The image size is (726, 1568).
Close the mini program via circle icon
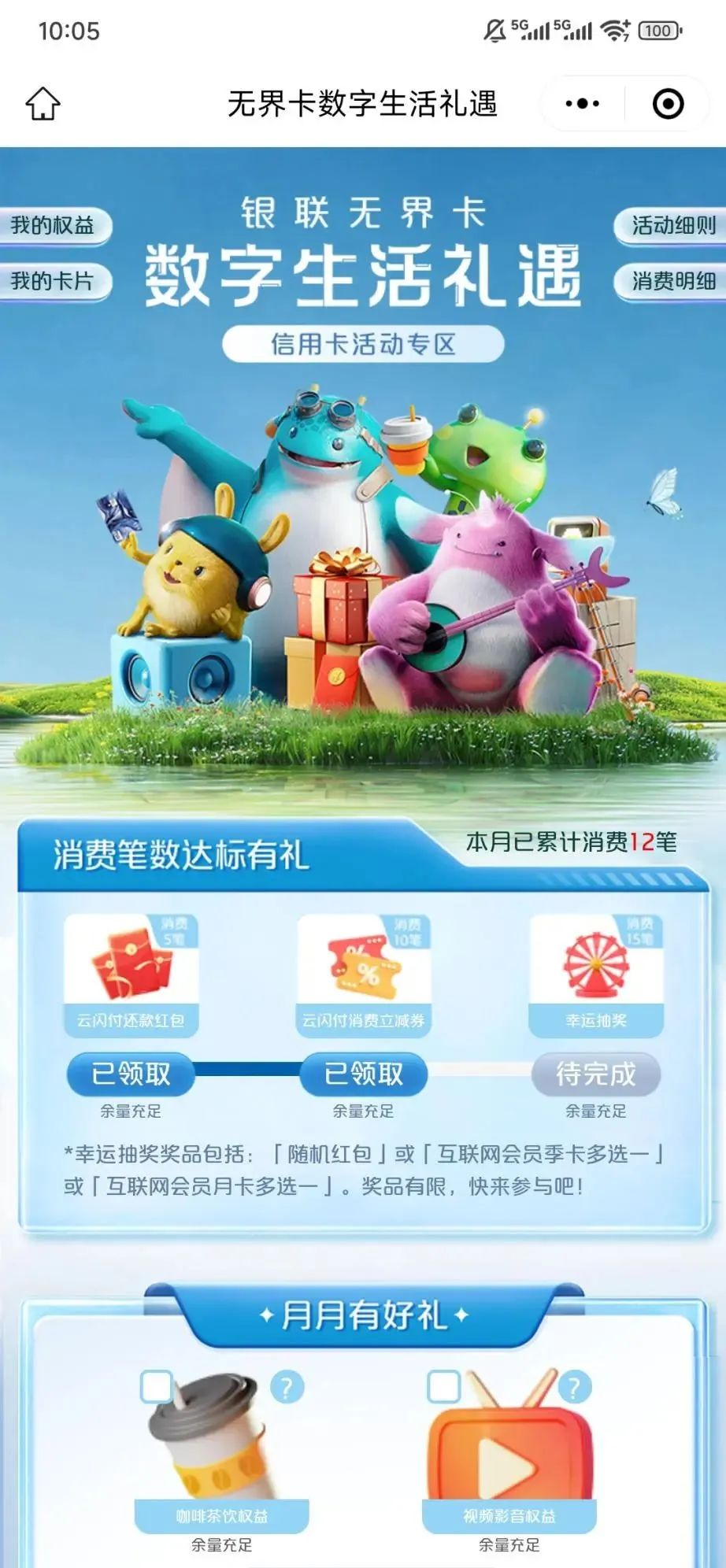point(668,103)
